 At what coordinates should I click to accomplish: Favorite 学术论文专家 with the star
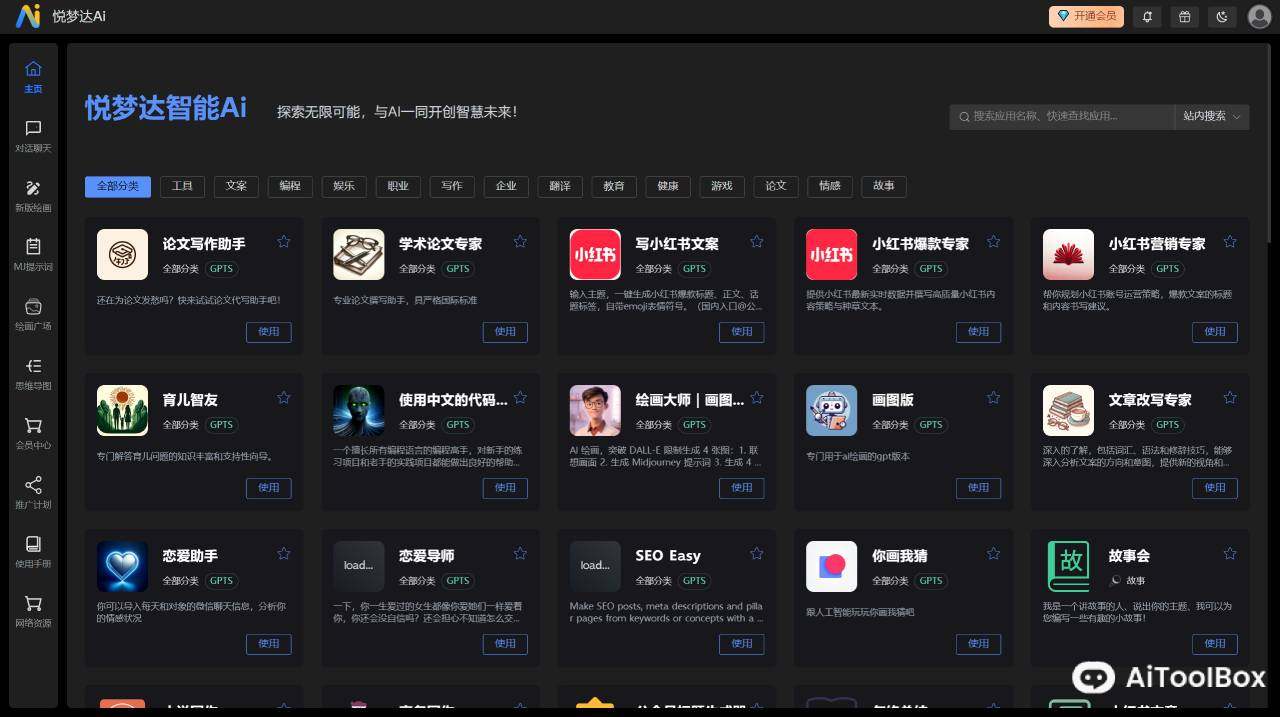coord(520,242)
